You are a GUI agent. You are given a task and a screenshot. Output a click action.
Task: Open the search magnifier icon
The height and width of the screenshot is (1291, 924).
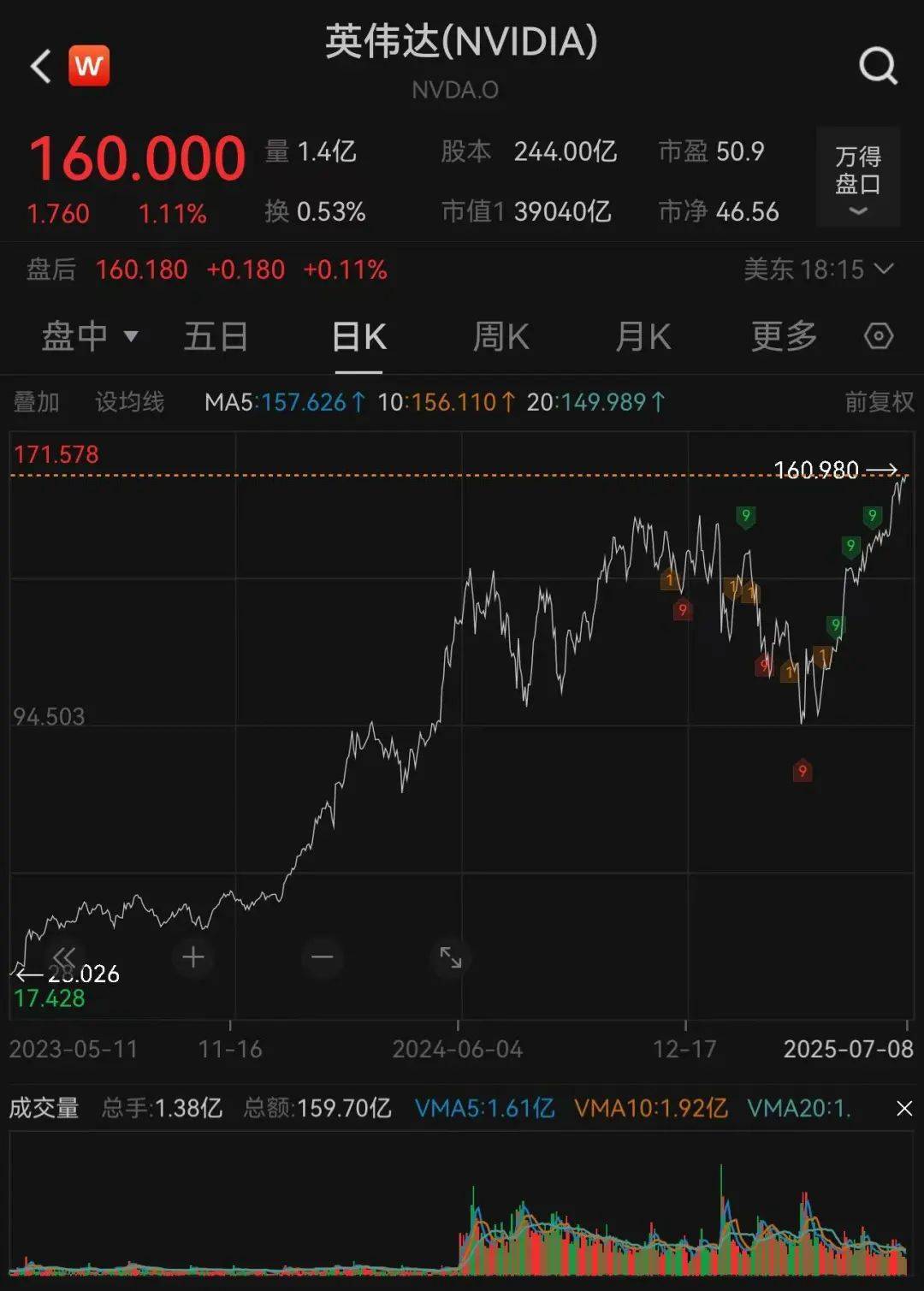pos(878,65)
